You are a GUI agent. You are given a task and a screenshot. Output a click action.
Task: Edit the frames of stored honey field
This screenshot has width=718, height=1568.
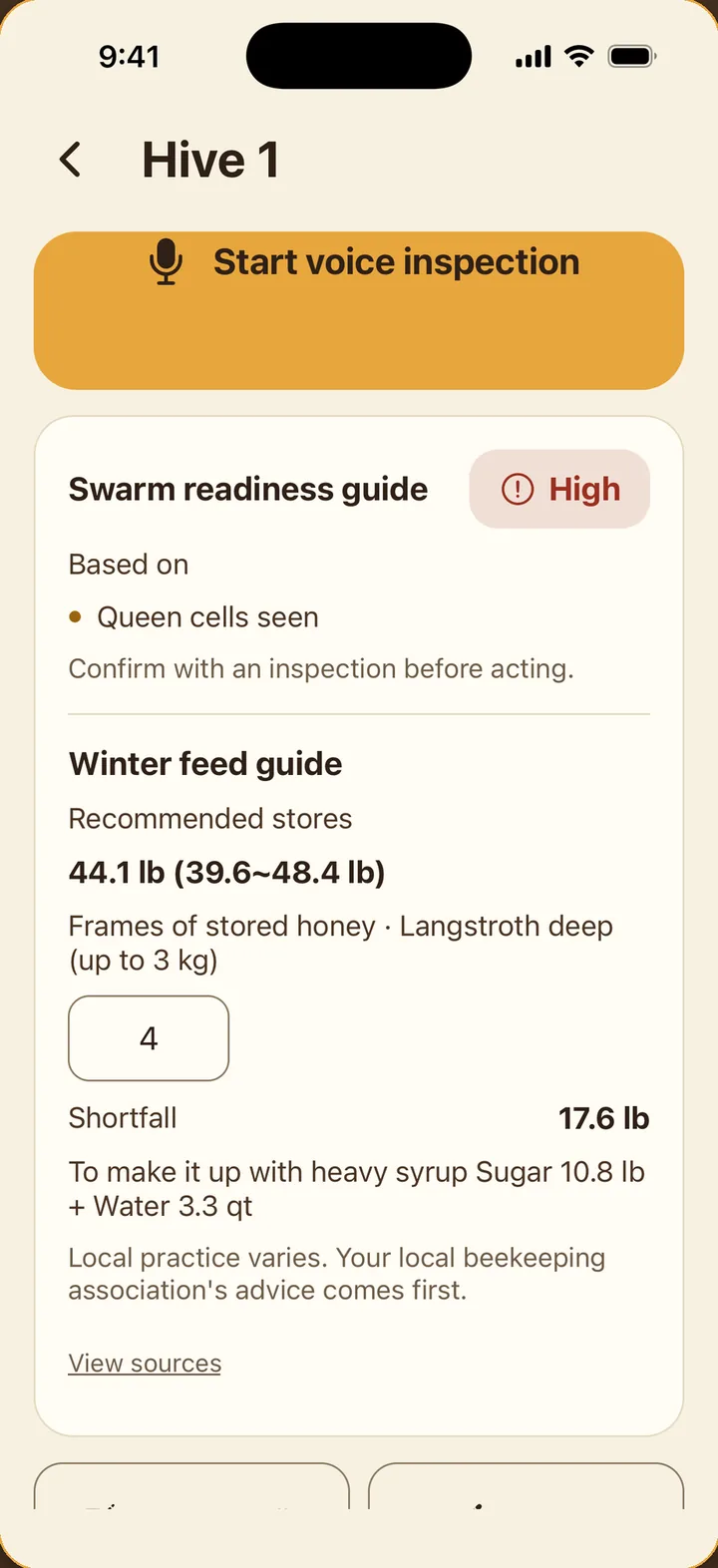click(149, 1038)
